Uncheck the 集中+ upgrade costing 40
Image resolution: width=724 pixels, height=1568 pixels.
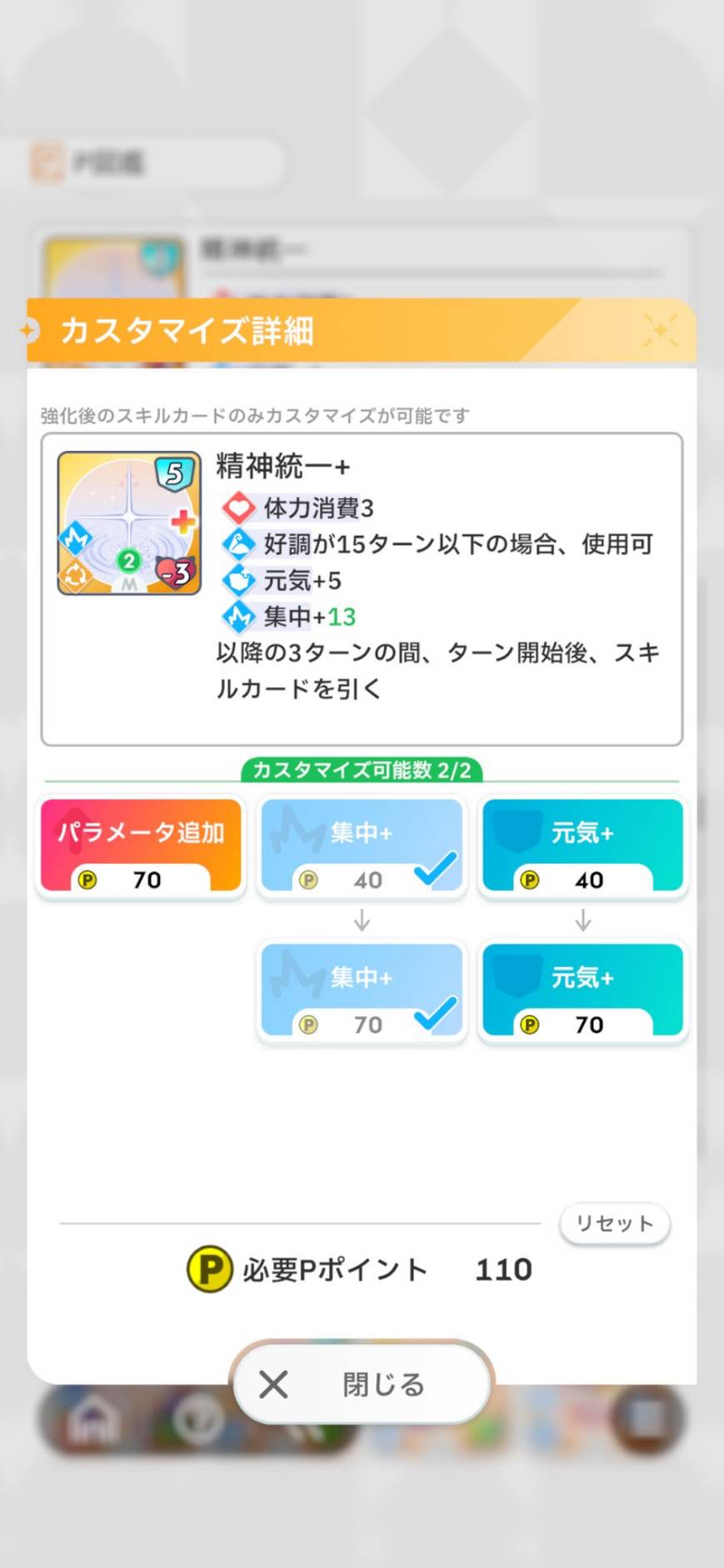coord(362,846)
